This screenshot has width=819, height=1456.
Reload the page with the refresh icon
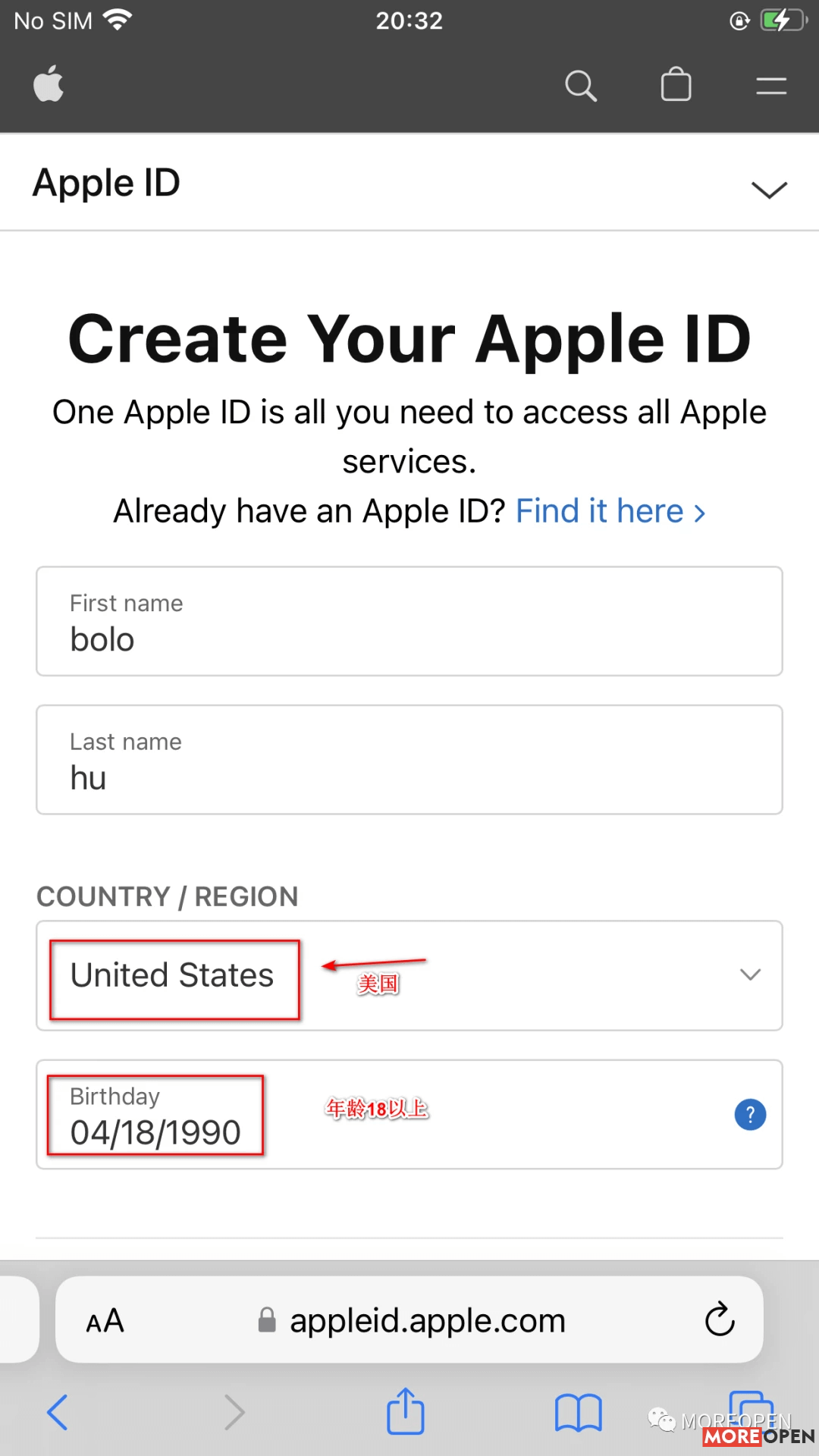point(719,1319)
